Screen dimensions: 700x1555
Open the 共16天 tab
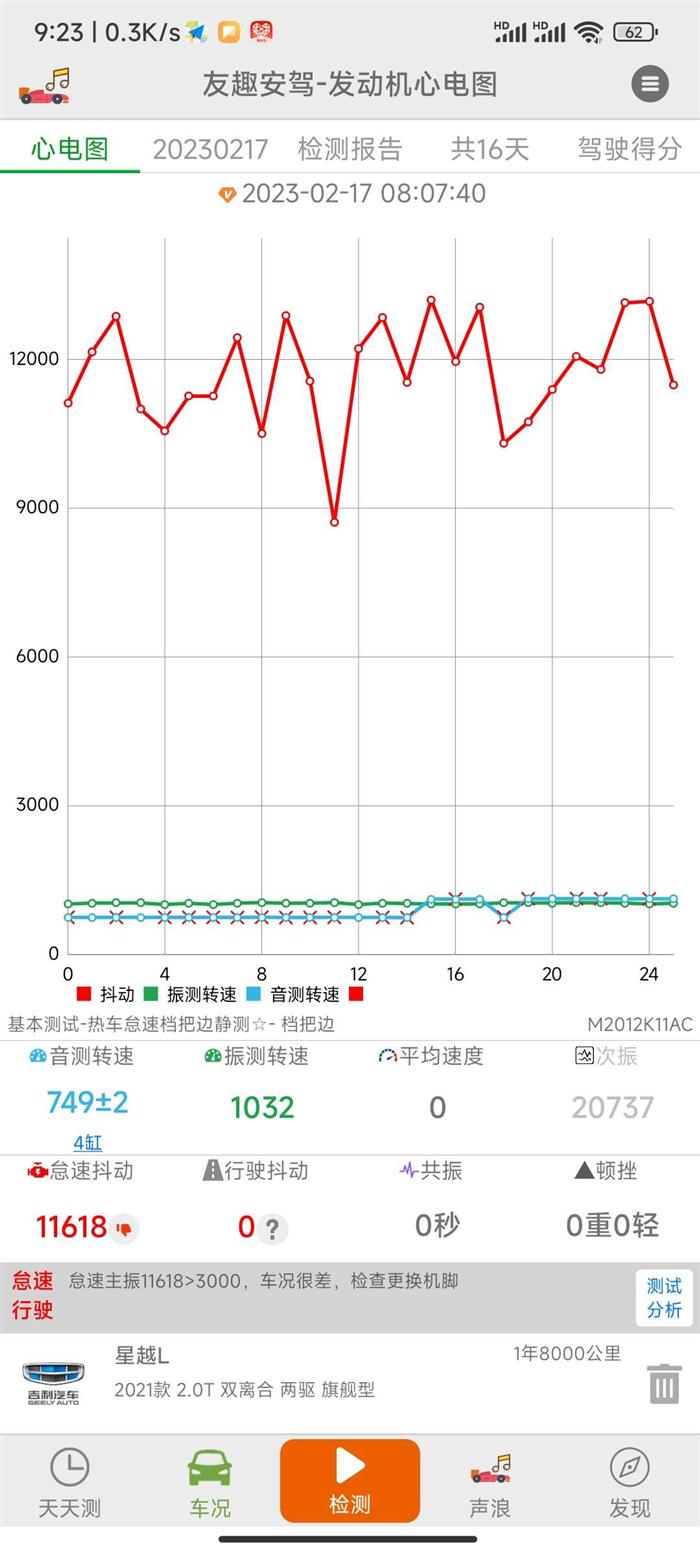(489, 149)
